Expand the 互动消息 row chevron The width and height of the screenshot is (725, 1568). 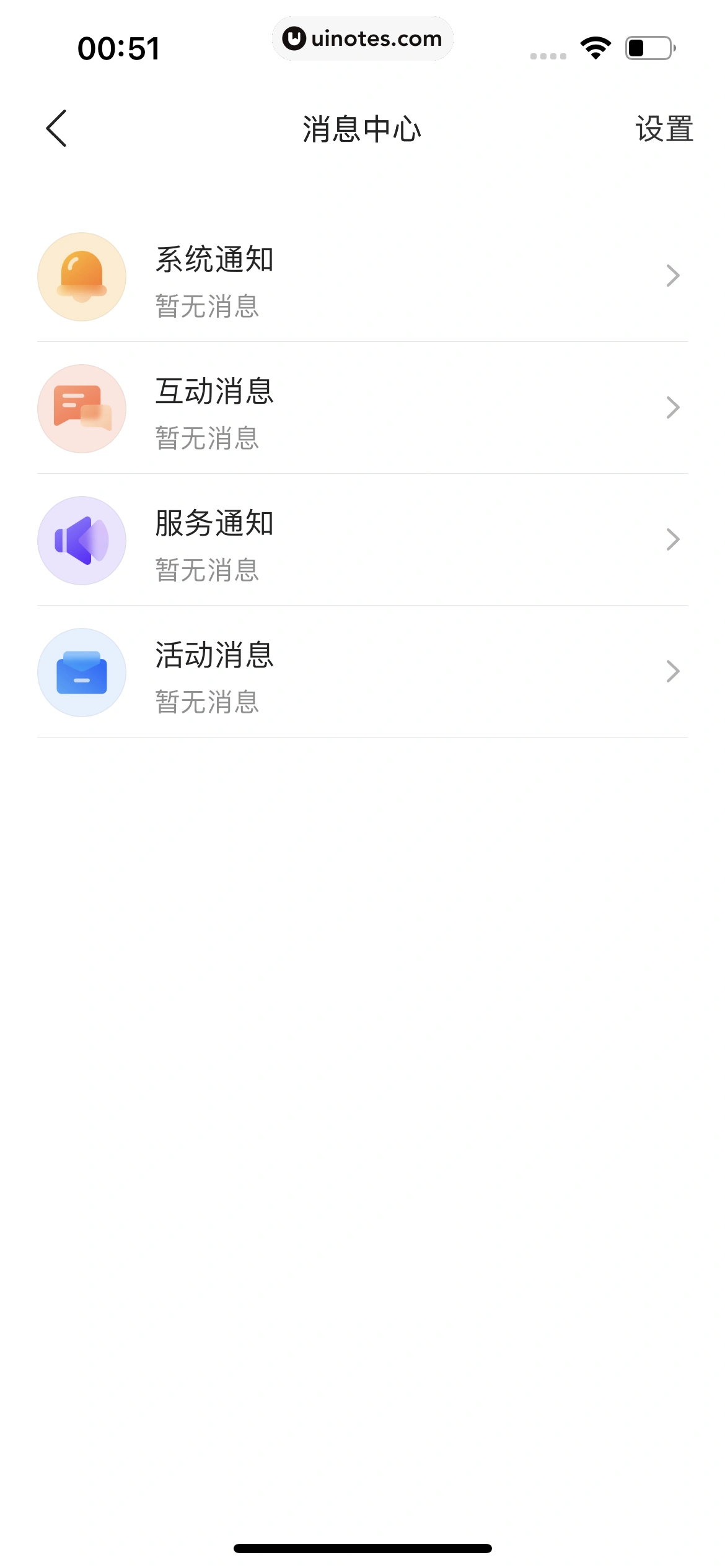[674, 409]
